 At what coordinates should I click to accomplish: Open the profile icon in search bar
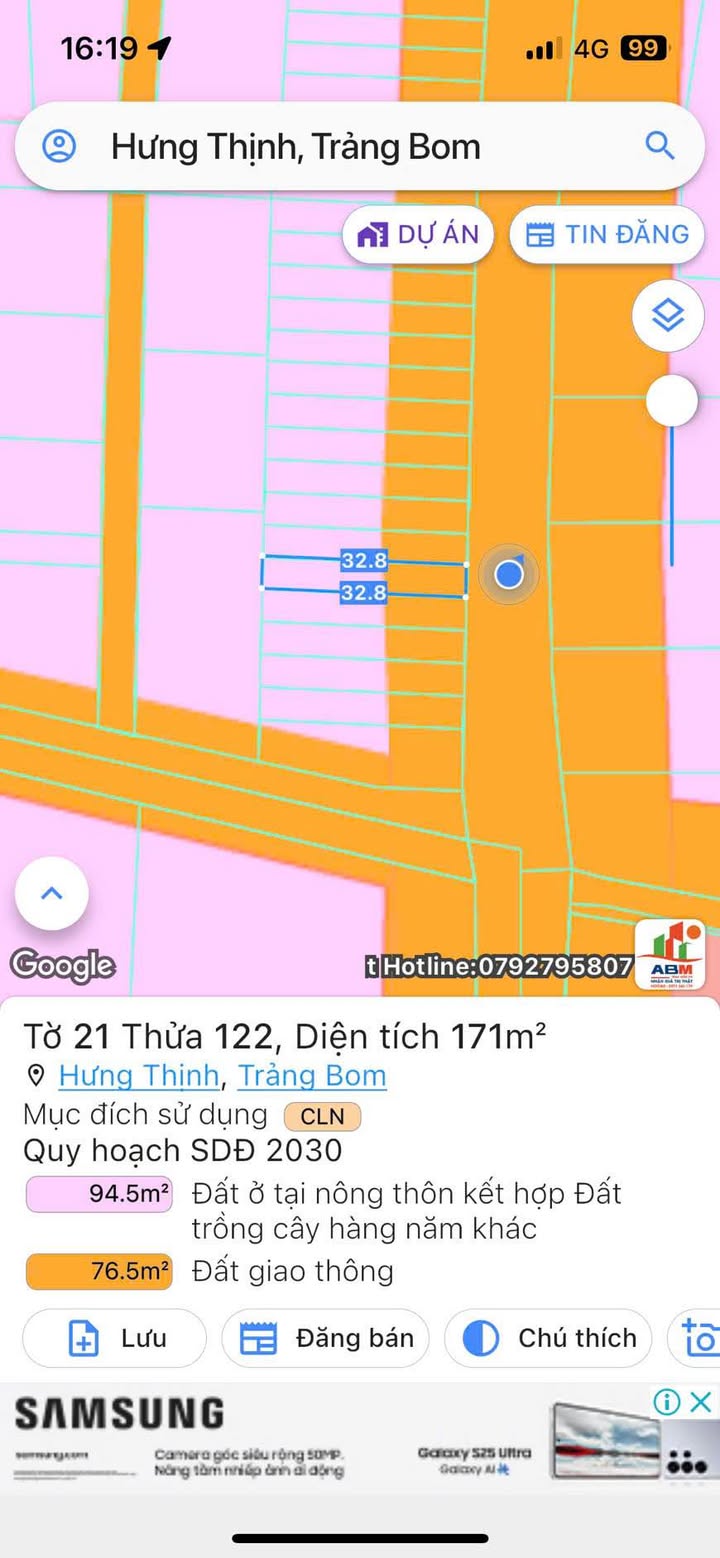coord(59,147)
